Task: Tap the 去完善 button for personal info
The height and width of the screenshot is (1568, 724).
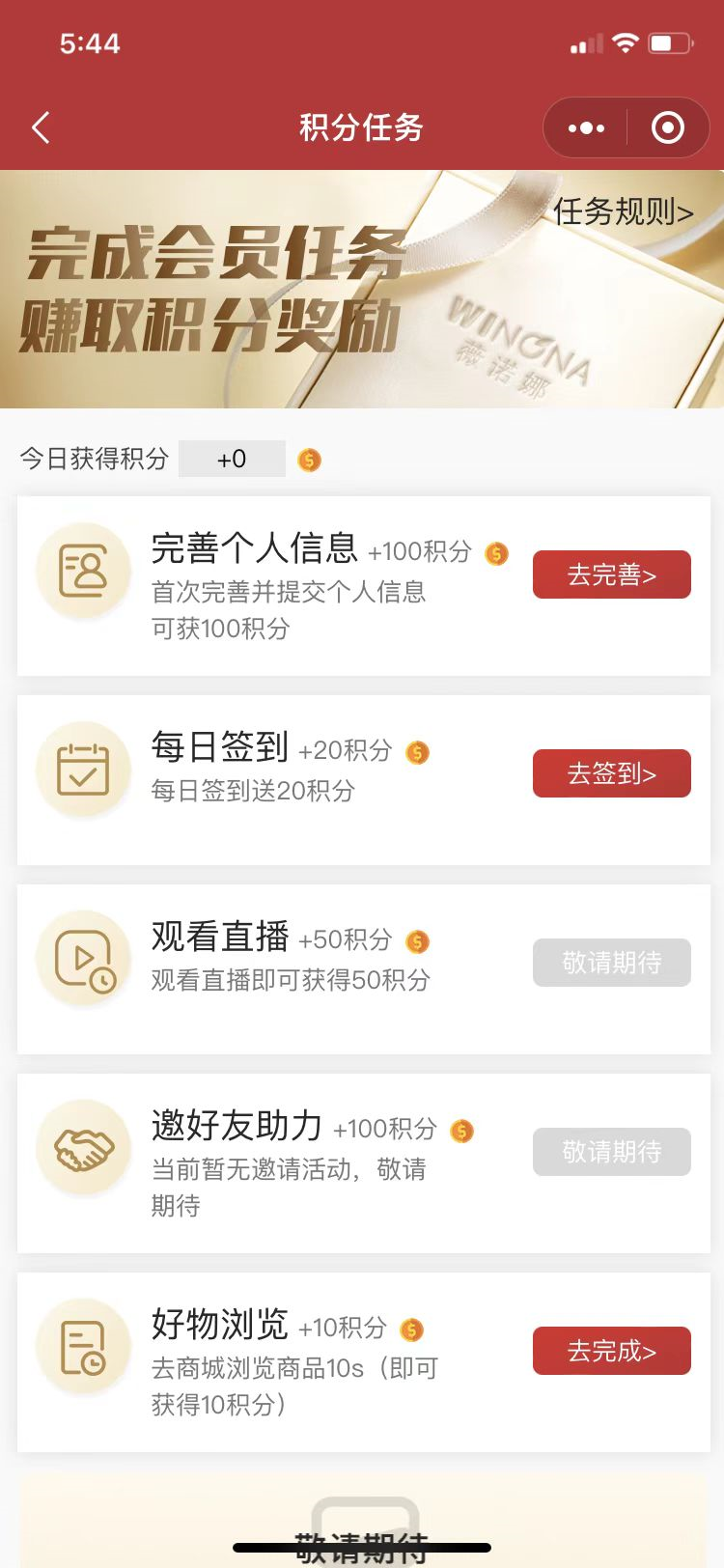Action: pos(611,574)
